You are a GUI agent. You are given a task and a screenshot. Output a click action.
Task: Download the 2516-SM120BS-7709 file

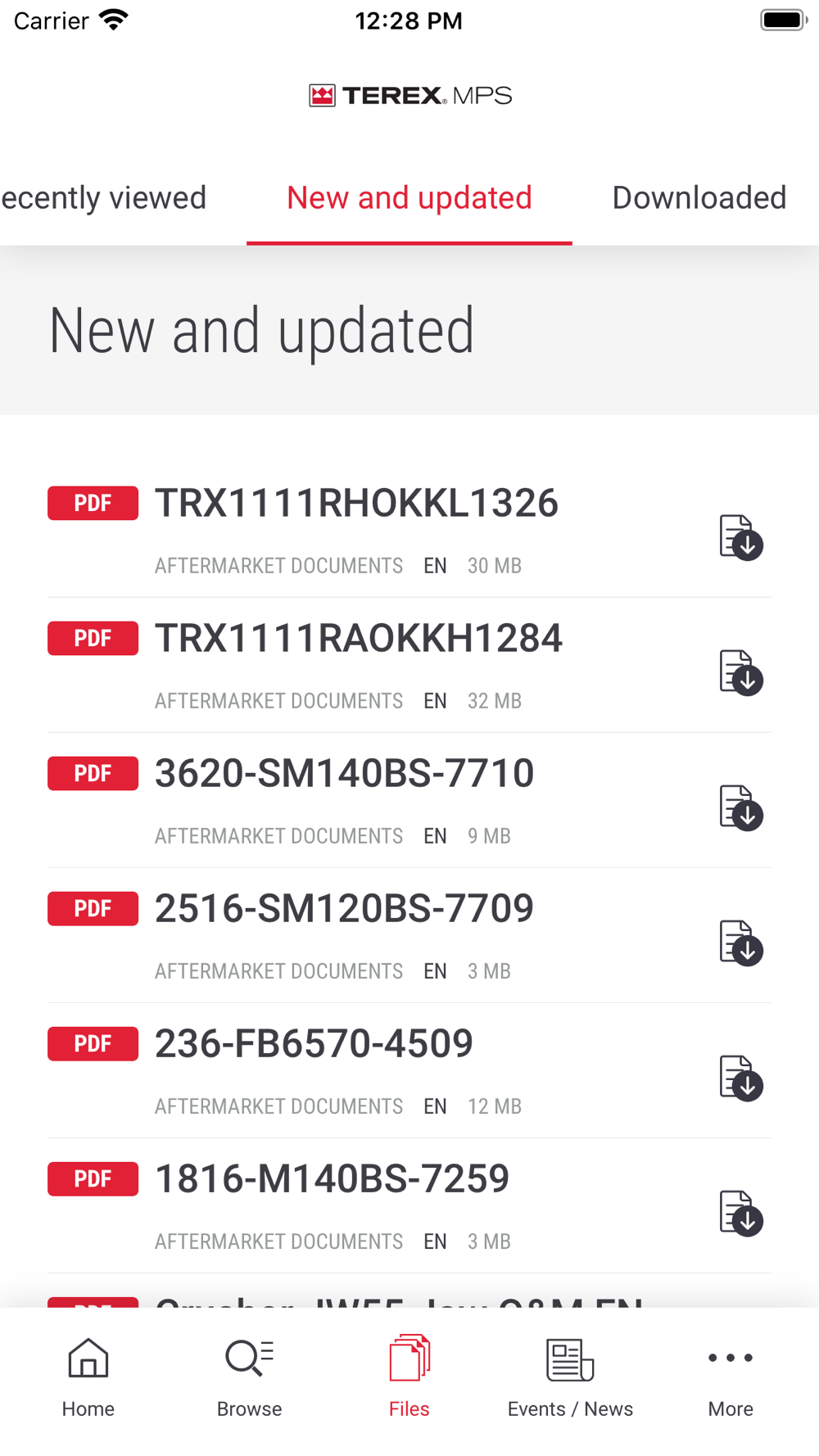[x=741, y=943]
